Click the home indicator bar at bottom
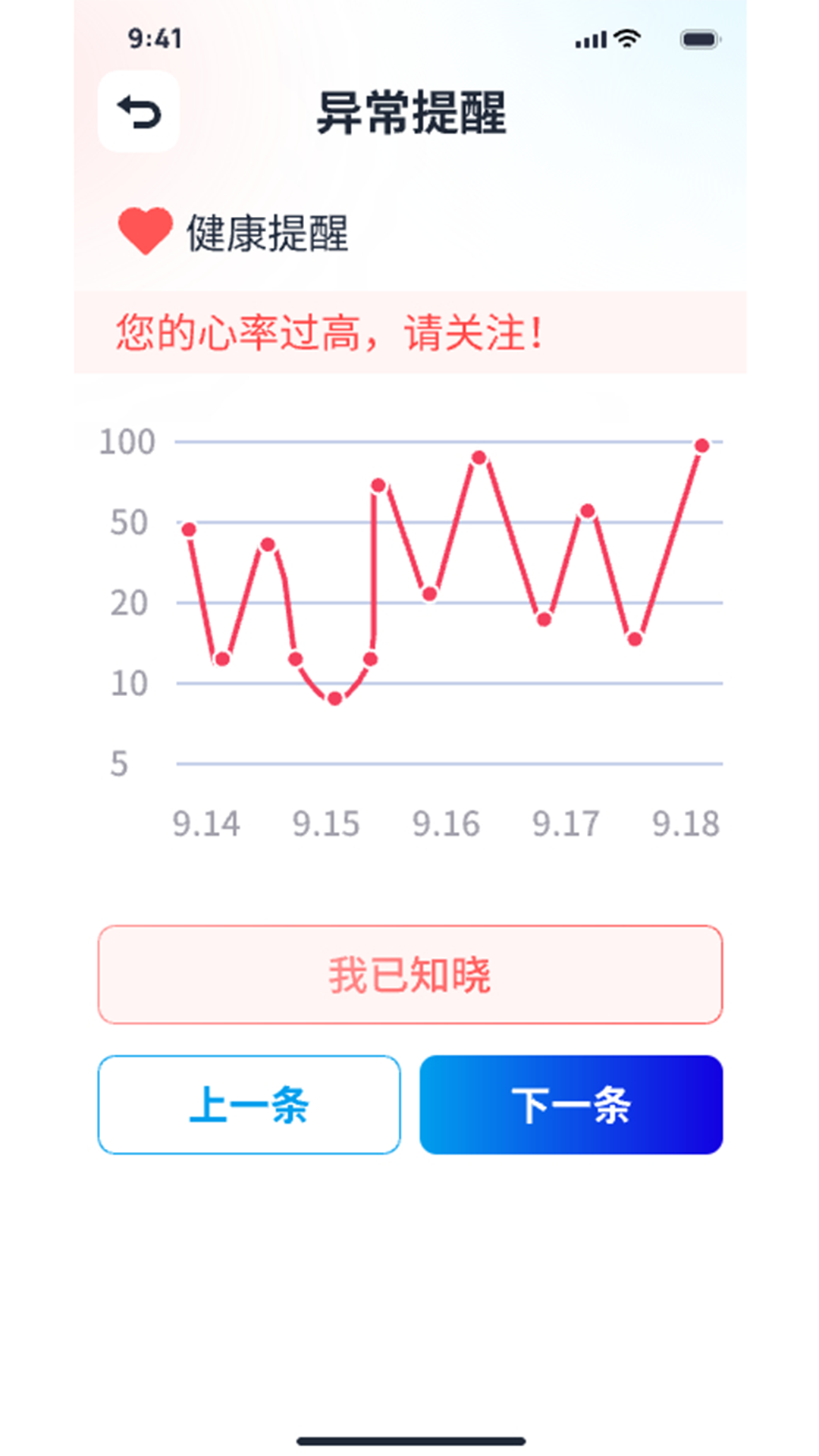 click(x=409, y=1438)
